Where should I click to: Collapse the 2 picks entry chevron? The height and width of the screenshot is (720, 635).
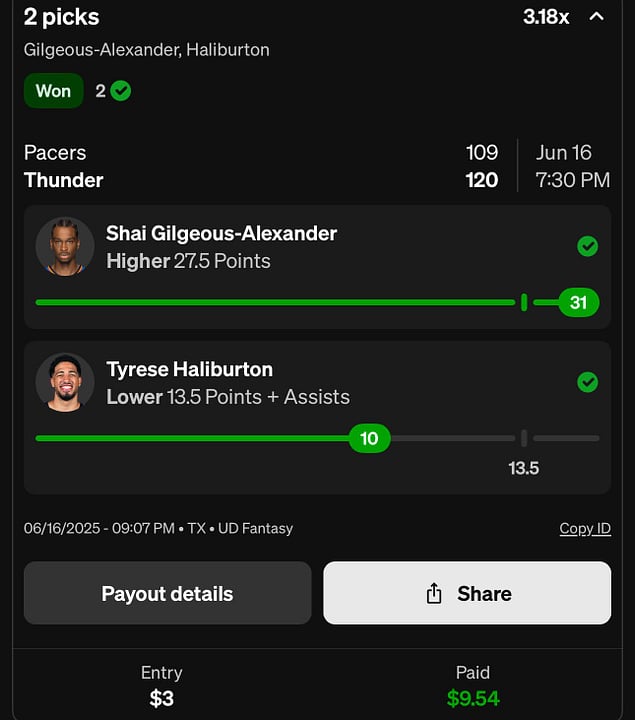[x=596, y=17]
